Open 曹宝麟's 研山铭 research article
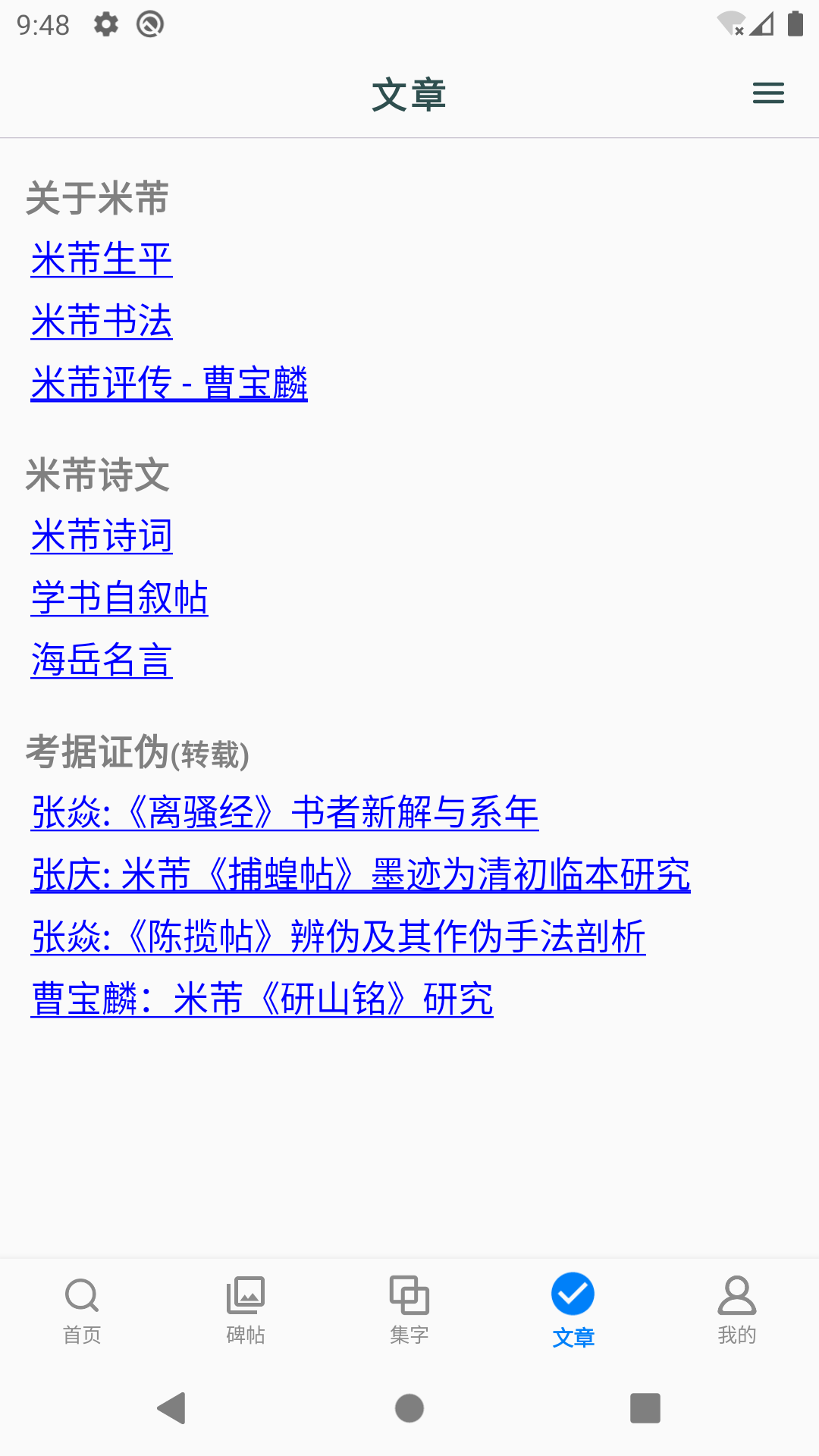This screenshot has height=1456, width=819. [x=261, y=999]
